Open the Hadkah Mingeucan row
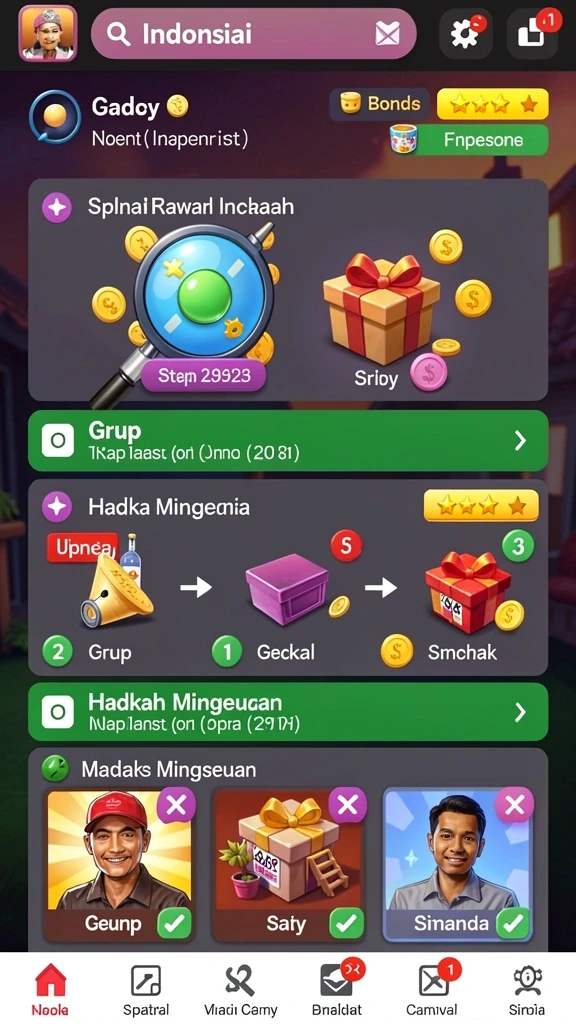The image size is (576, 1024). point(288,712)
